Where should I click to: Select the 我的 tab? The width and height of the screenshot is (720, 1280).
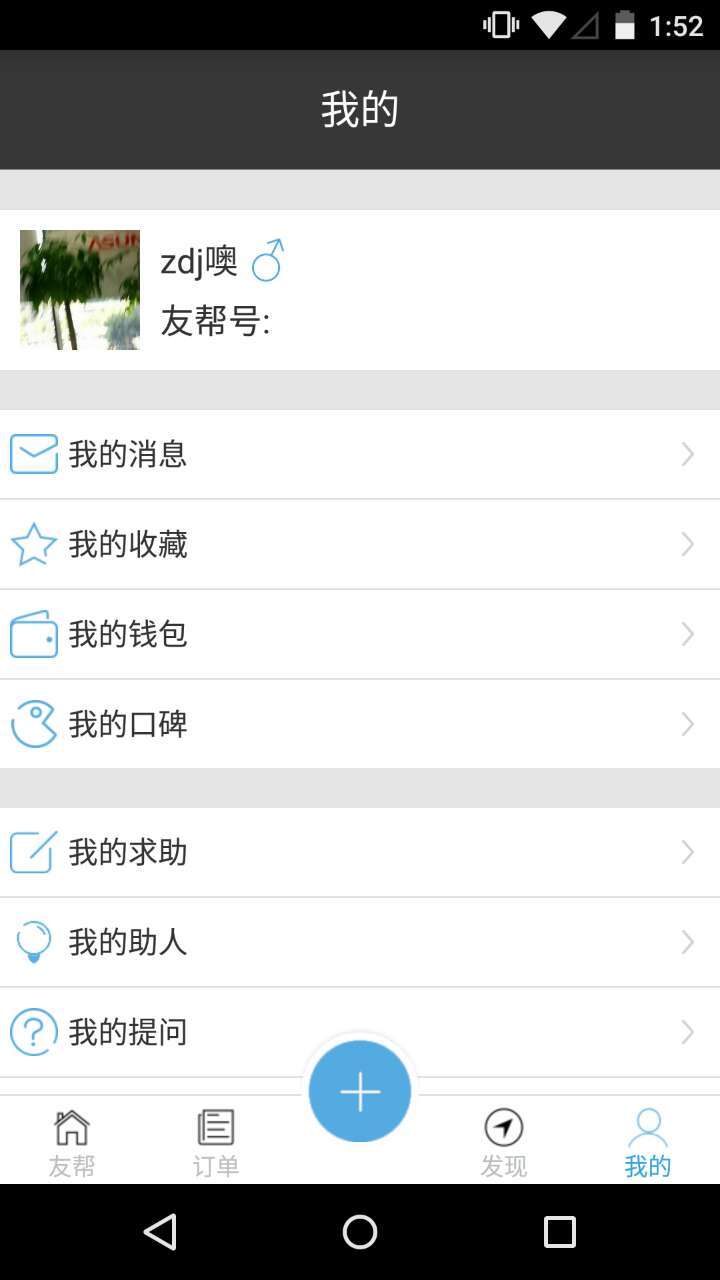pos(648,1142)
